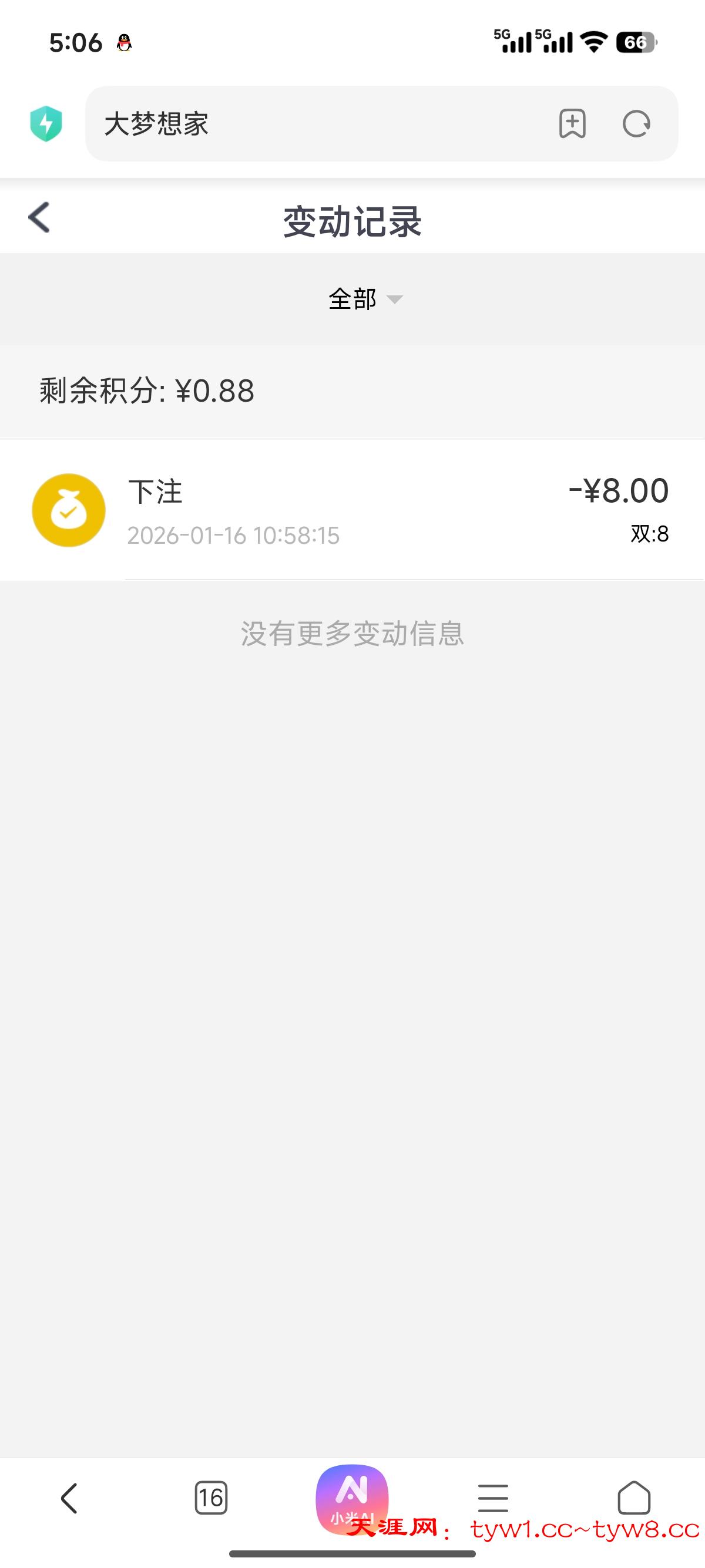Open the 全部 filter dropdown
This screenshot has height=1568, width=705.
click(x=352, y=299)
